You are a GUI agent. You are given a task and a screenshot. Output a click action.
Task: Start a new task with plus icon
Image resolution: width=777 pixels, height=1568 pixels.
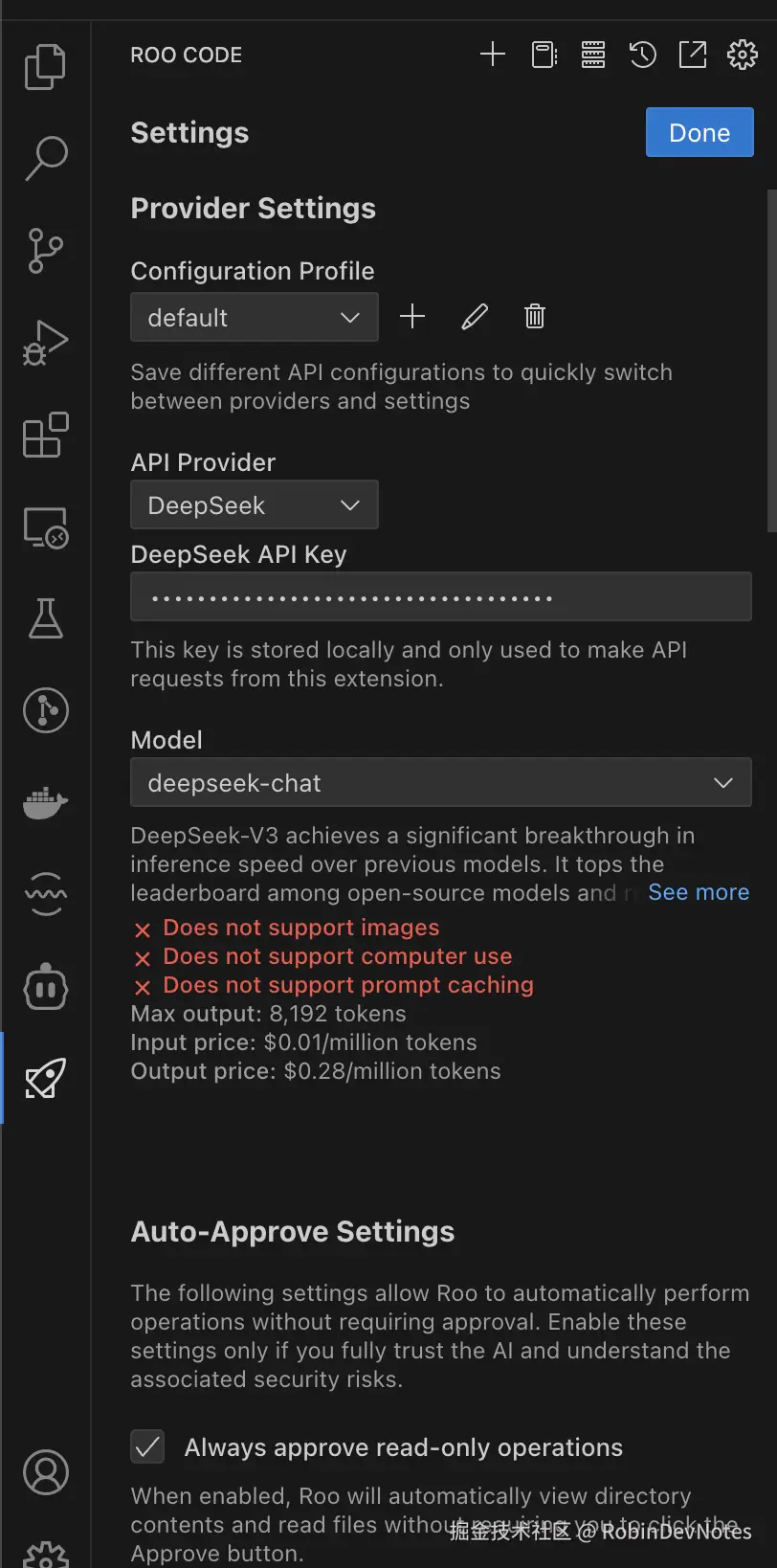pos(492,55)
